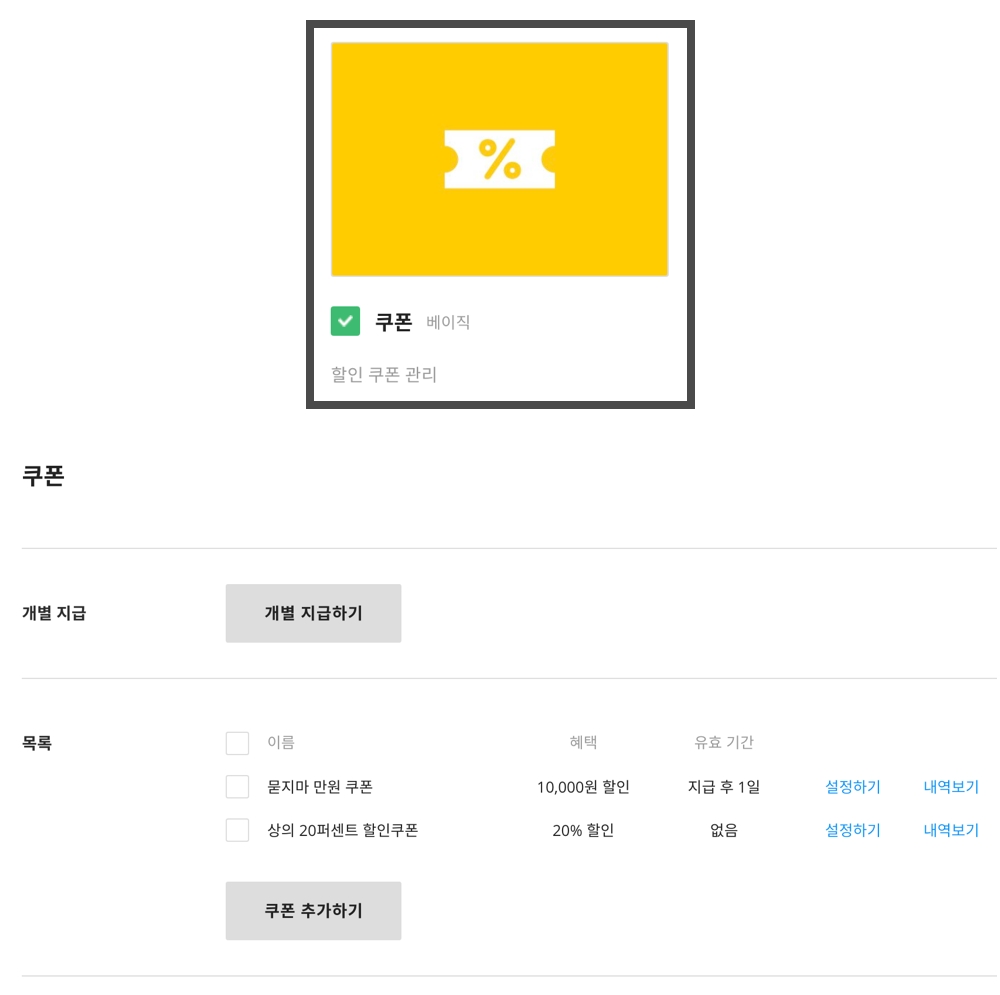Tap the 개별 지급하기 button
The image size is (1000, 995).
313,613
